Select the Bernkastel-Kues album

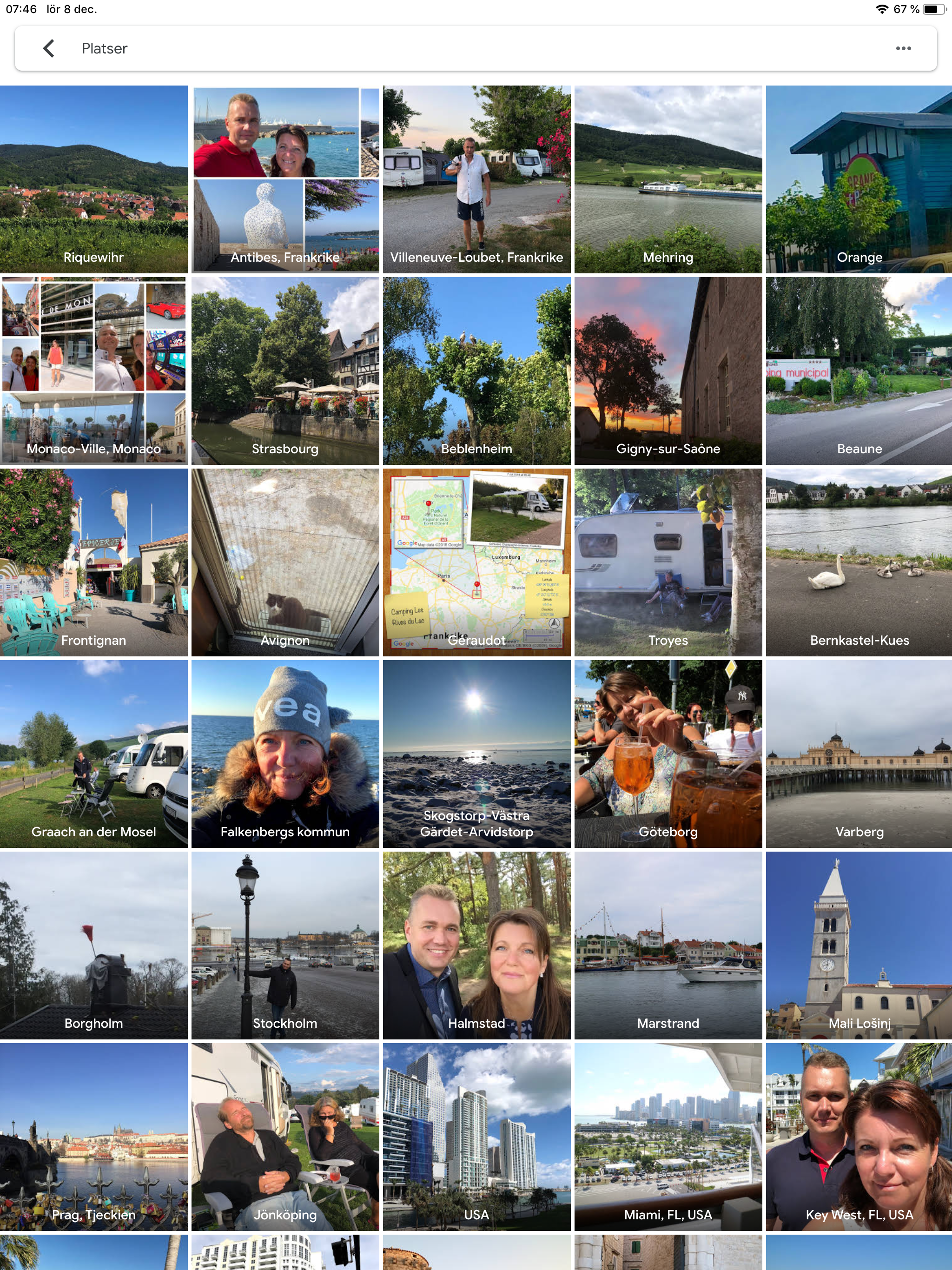[859, 562]
